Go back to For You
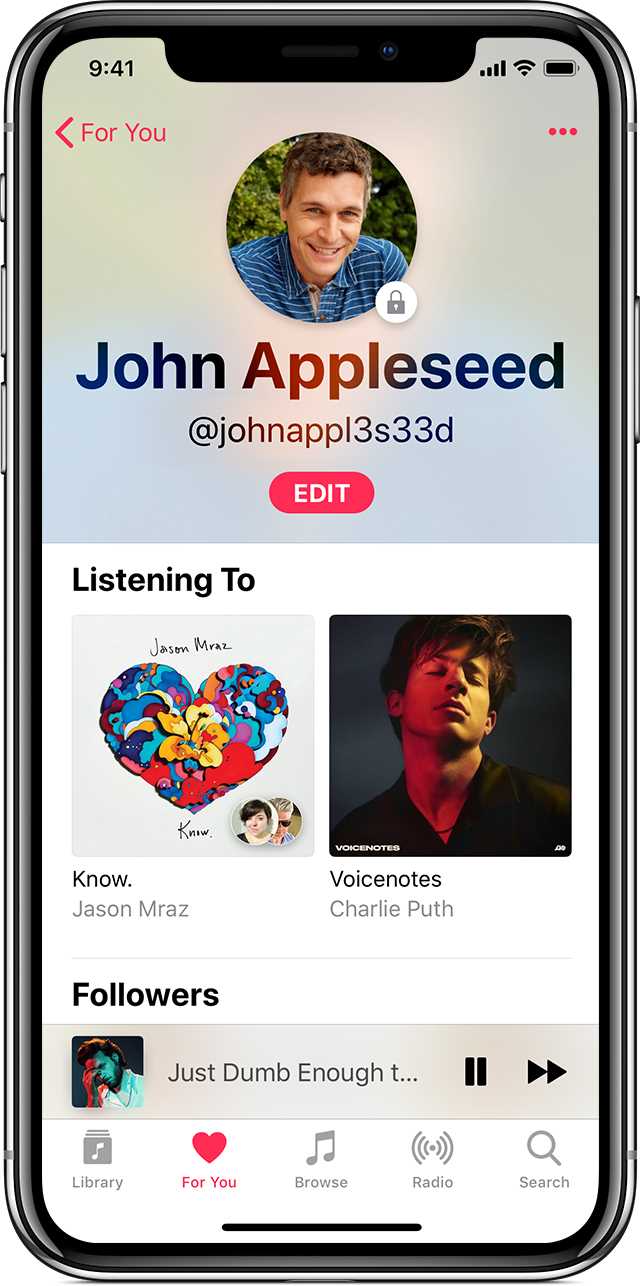 click(110, 132)
